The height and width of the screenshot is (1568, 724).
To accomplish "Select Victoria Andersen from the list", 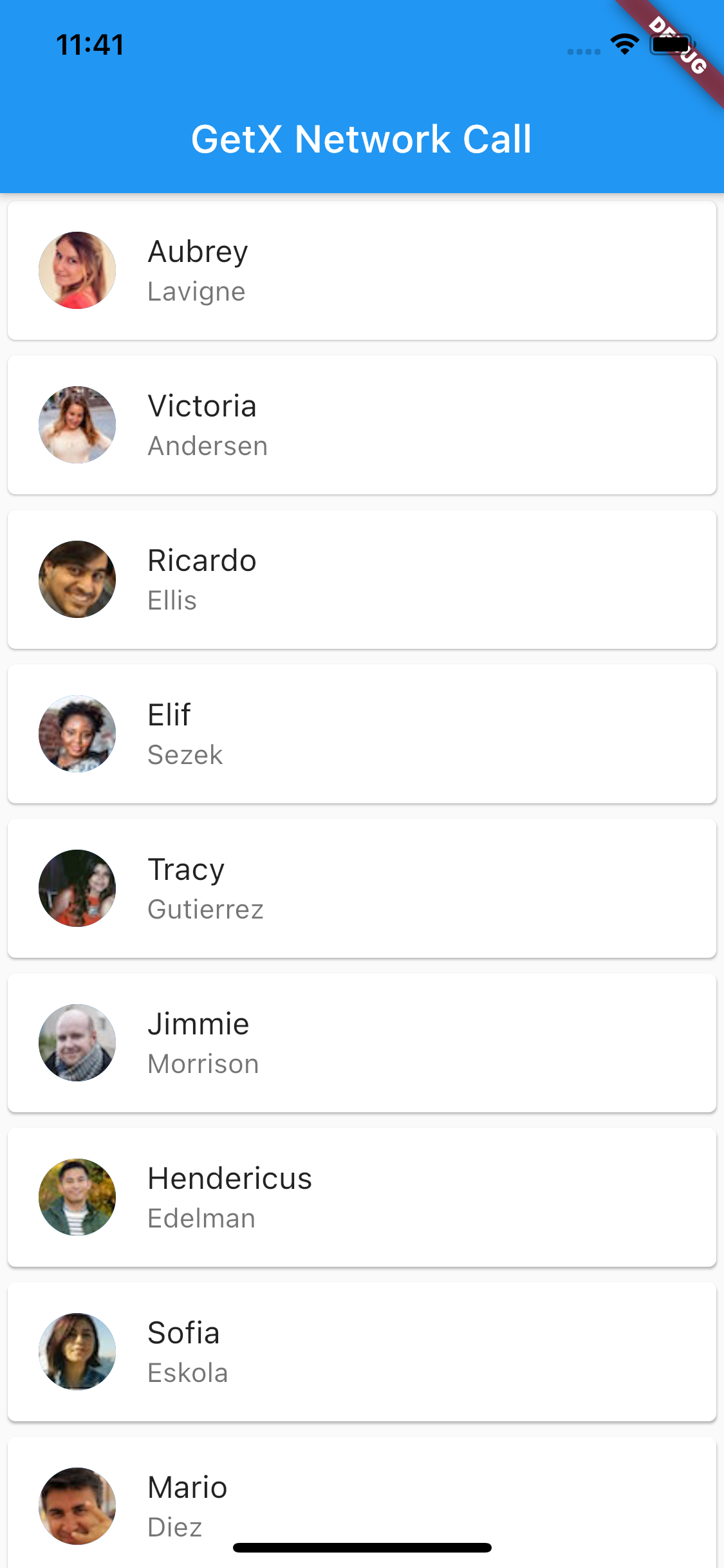I will click(x=362, y=425).
